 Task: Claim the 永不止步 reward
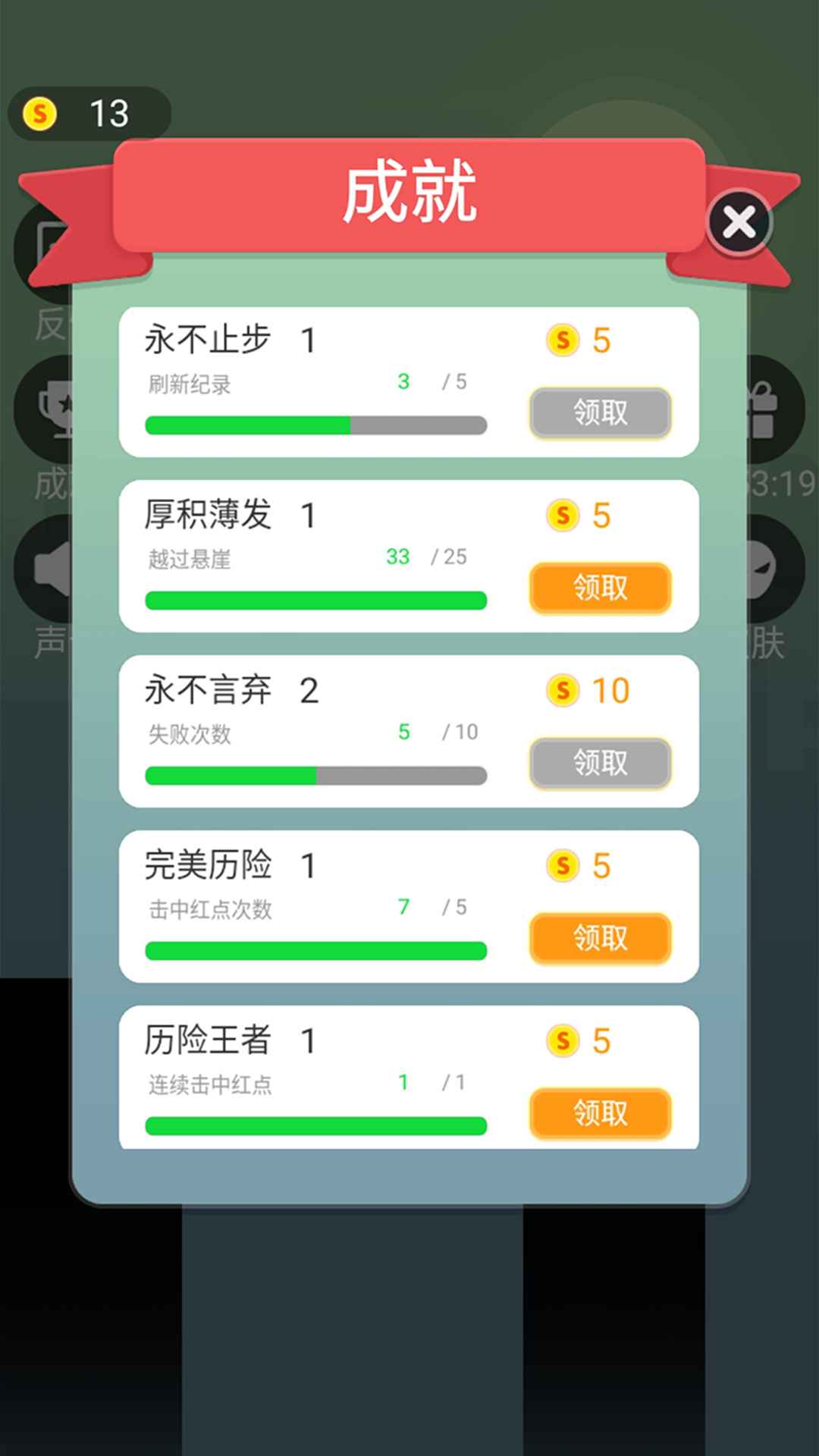coord(600,413)
